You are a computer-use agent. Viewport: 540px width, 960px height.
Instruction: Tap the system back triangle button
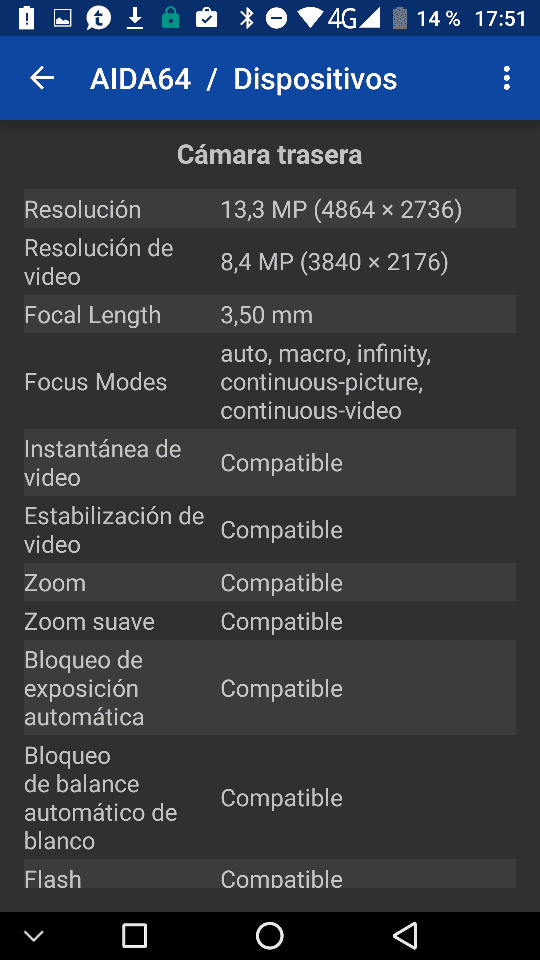tap(405, 935)
